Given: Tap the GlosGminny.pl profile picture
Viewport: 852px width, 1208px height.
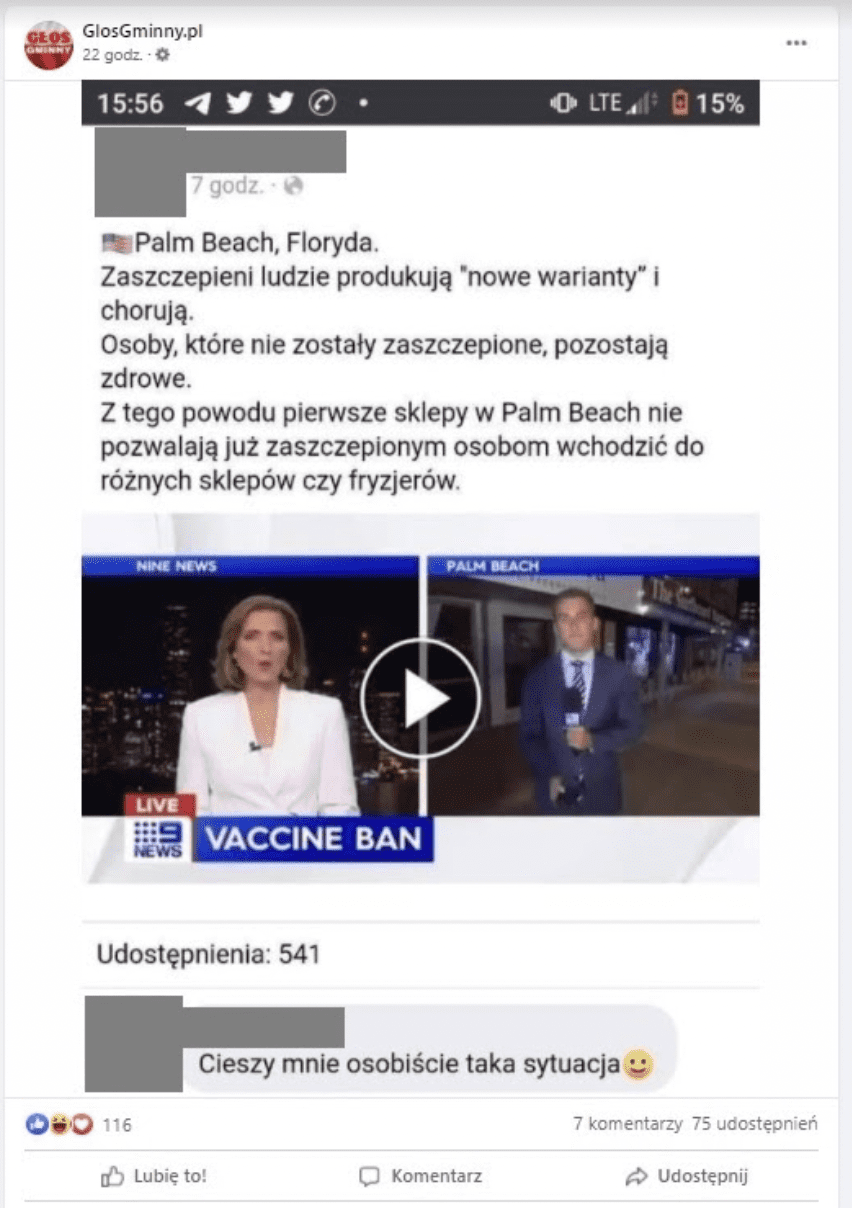Looking at the screenshot, I should point(48,45).
